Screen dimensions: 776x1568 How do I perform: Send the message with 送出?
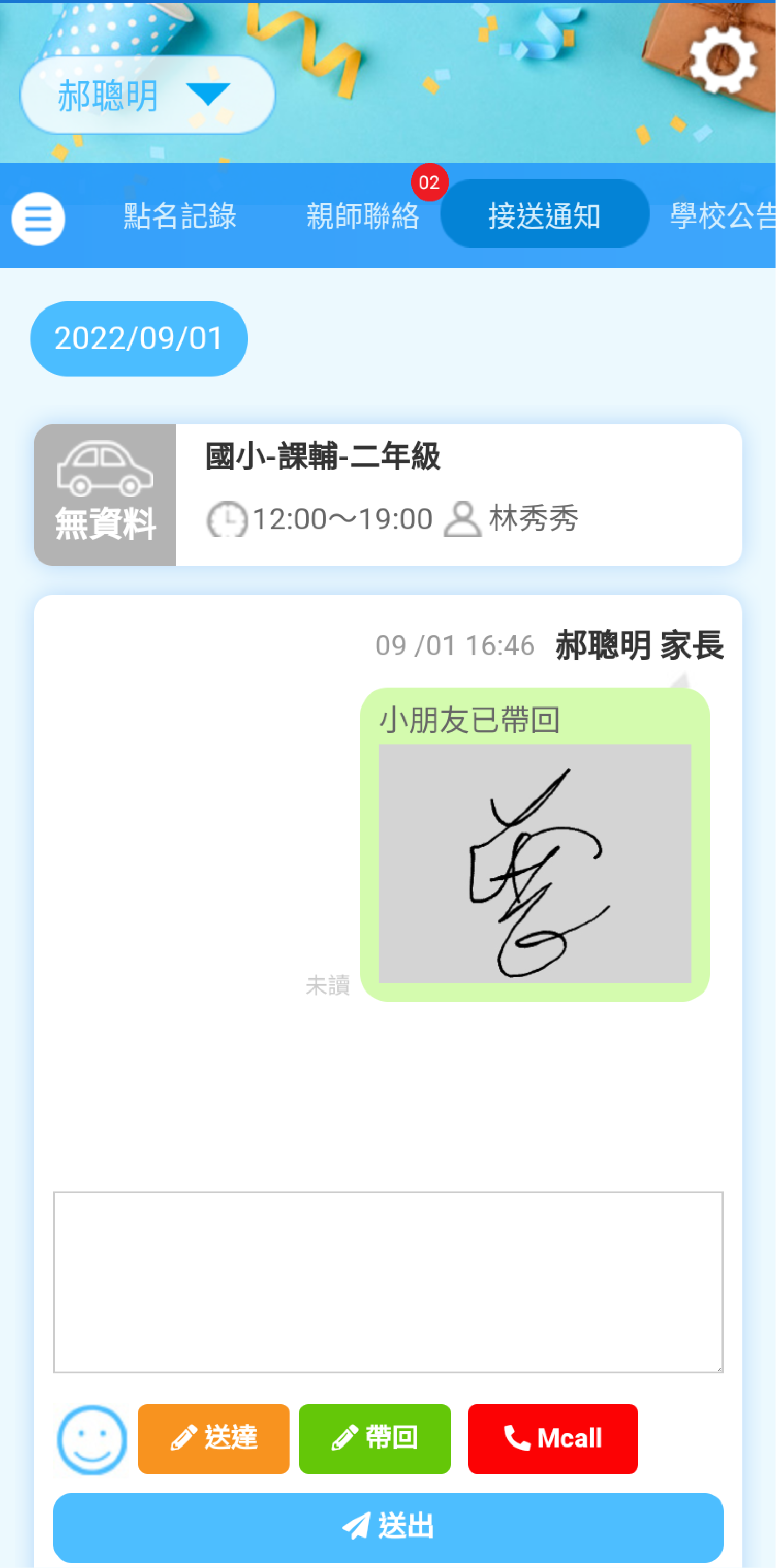[388, 1527]
